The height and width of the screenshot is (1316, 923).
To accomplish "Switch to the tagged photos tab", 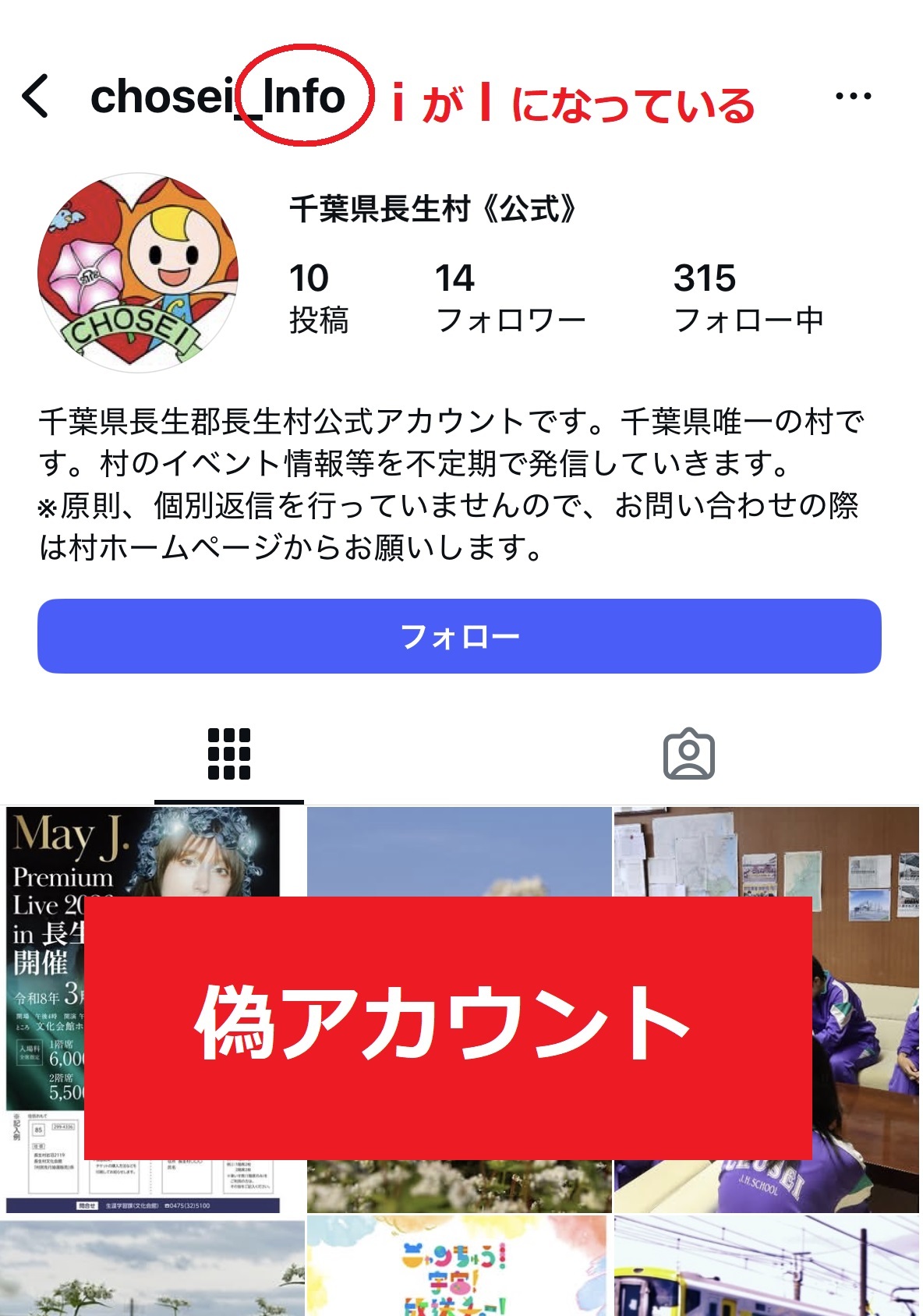I will (x=688, y=755).
